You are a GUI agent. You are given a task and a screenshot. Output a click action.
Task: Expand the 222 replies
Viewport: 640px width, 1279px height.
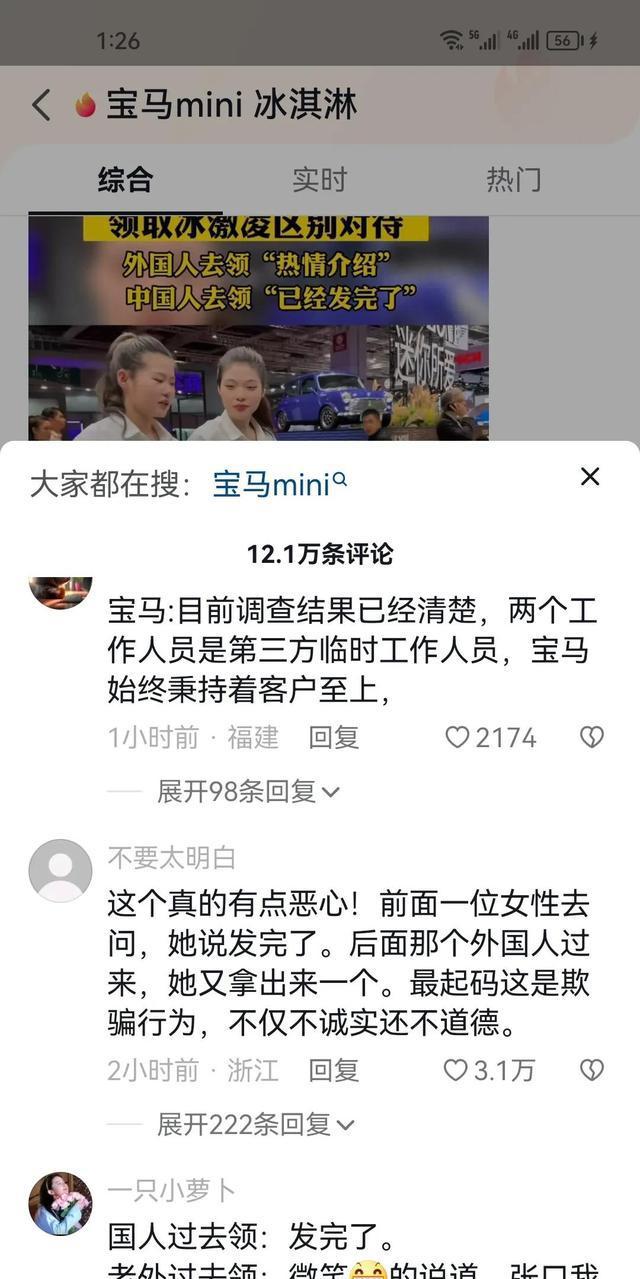[255, 1125]
